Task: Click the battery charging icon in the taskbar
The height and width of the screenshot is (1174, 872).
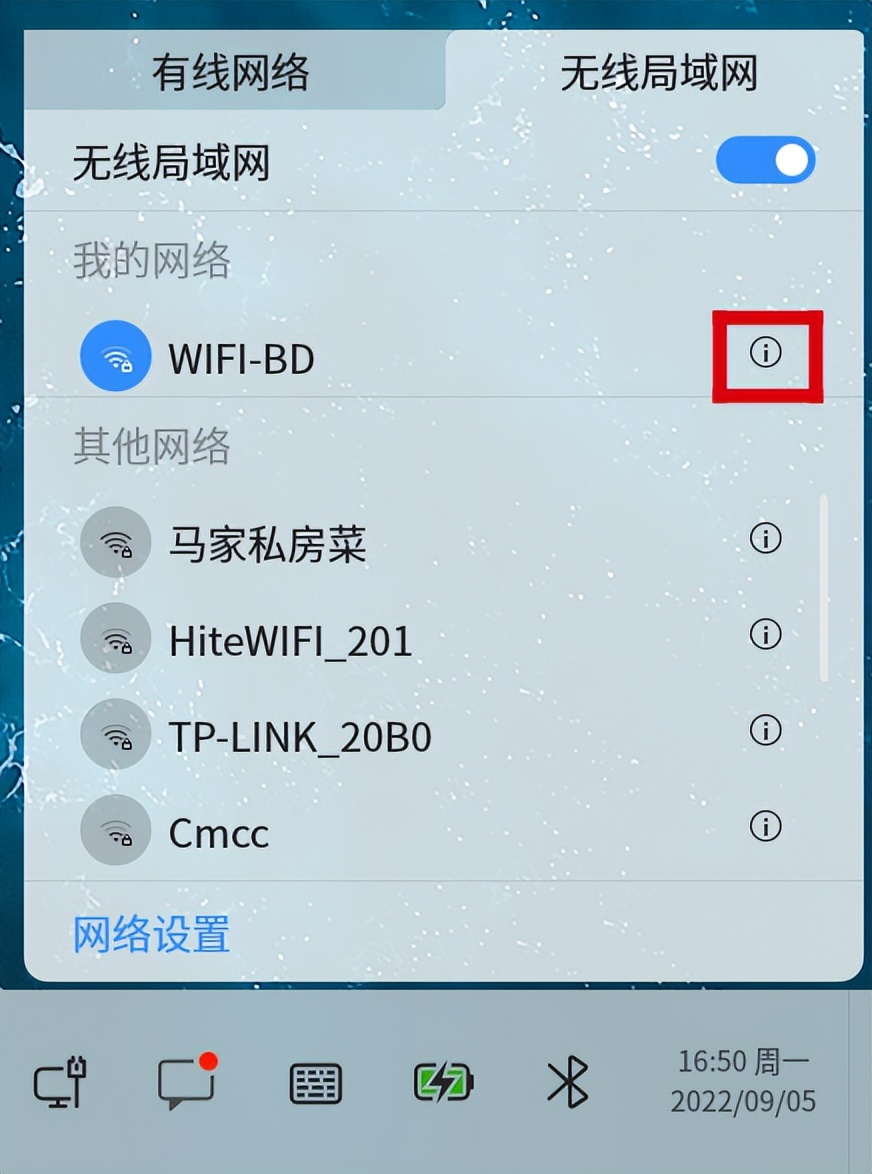Action: coord(443,1082)
